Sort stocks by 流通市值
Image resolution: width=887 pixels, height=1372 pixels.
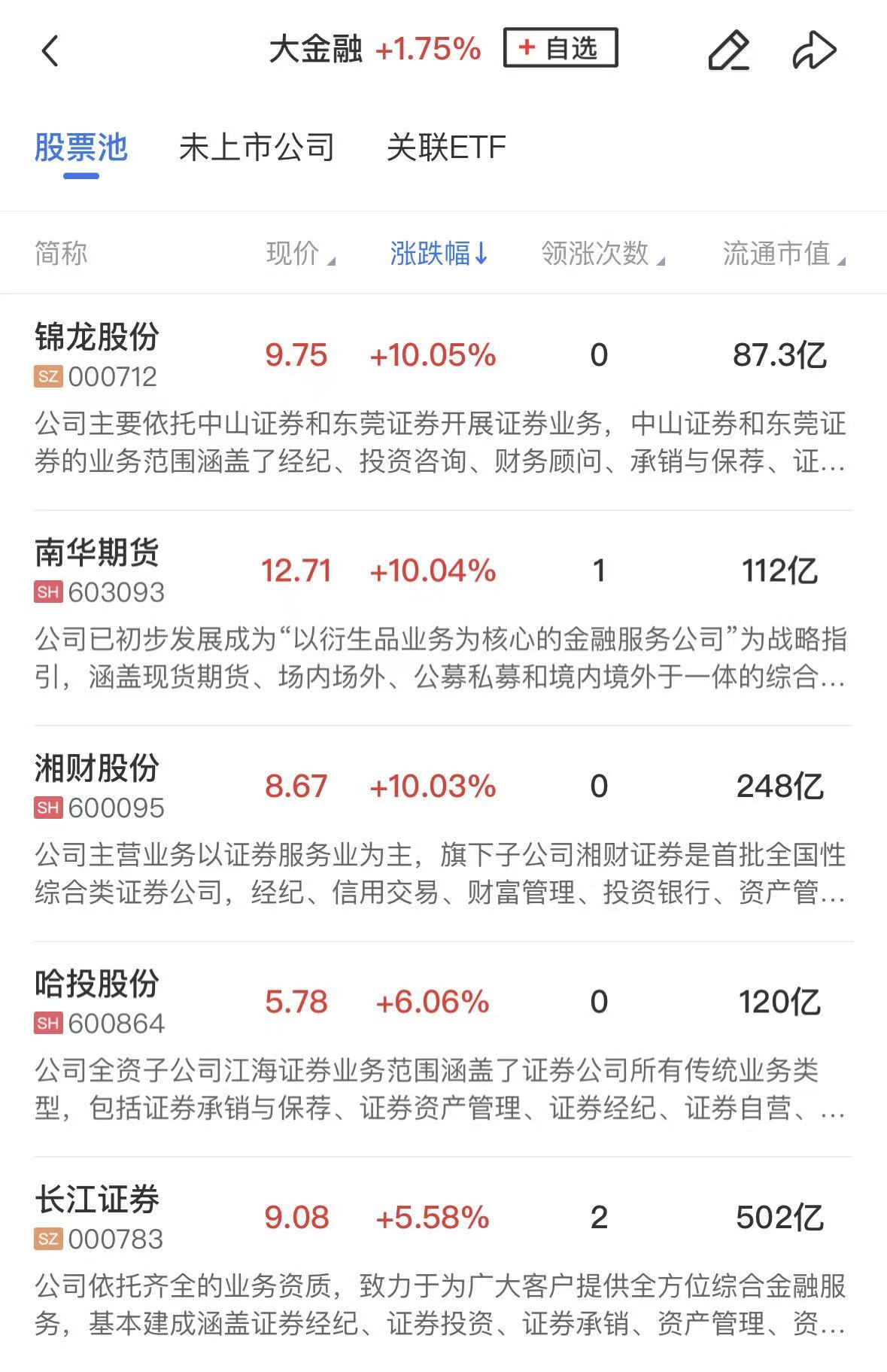784,254
